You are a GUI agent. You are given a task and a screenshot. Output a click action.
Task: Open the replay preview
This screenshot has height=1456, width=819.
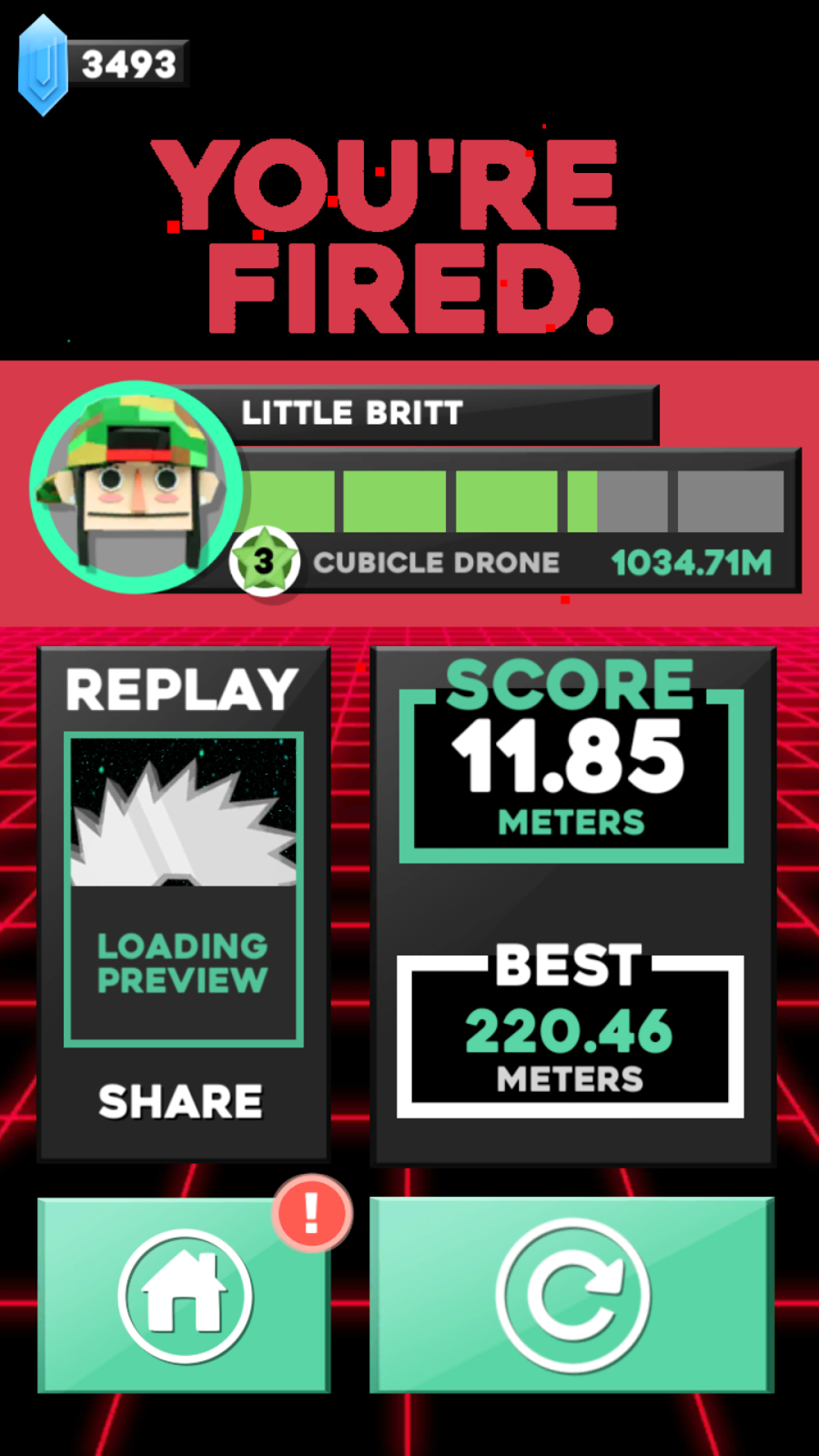coord(183,888)
